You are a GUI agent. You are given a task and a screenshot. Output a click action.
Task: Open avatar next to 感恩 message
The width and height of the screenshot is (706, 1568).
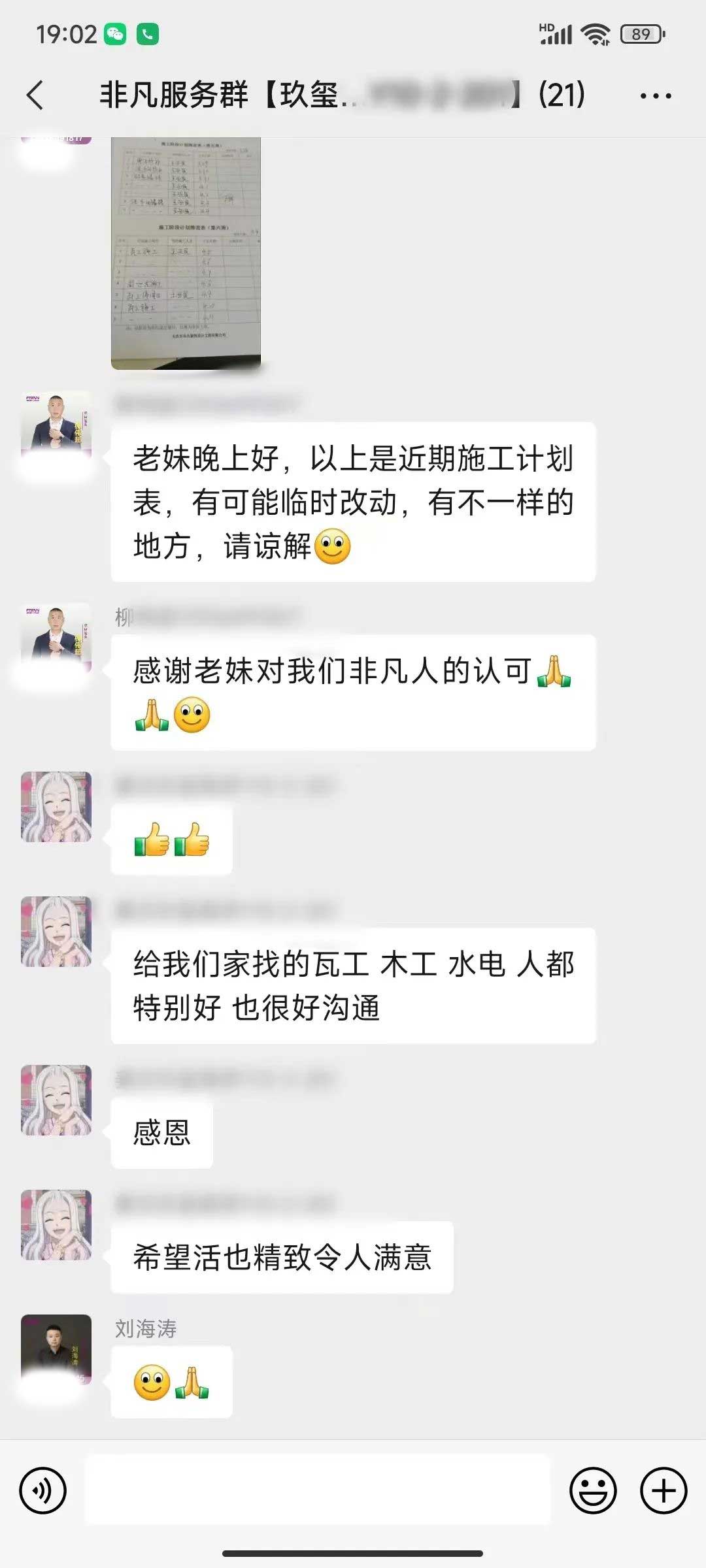pyautogui.click(x=56, y=1100)
